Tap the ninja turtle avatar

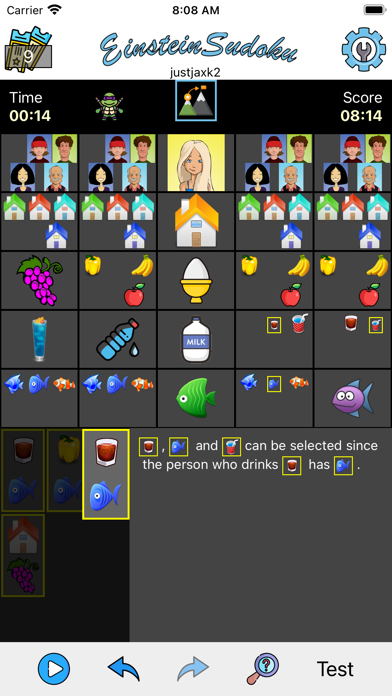pos(109,106)
